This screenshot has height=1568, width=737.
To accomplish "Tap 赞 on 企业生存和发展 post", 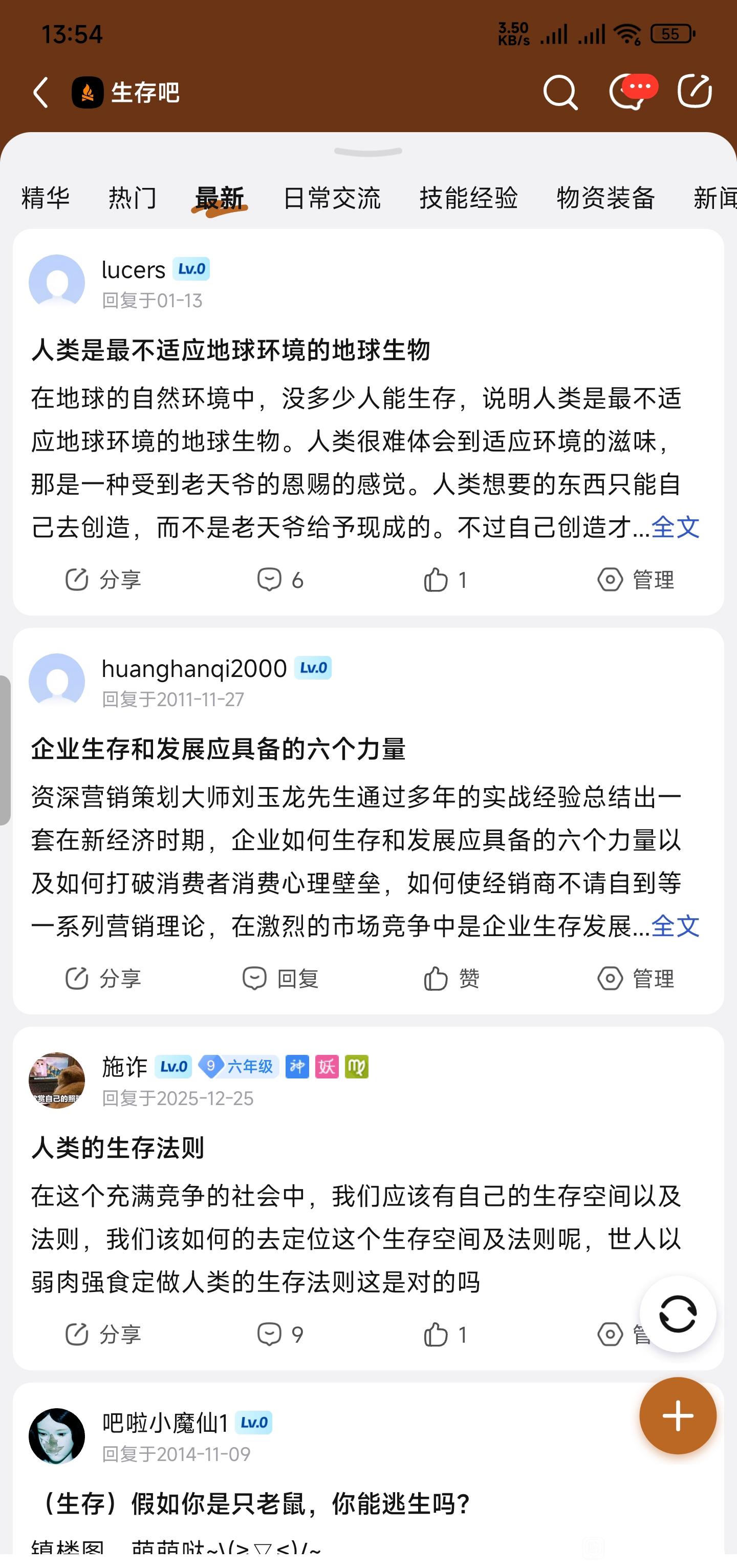I will point(451,979).
